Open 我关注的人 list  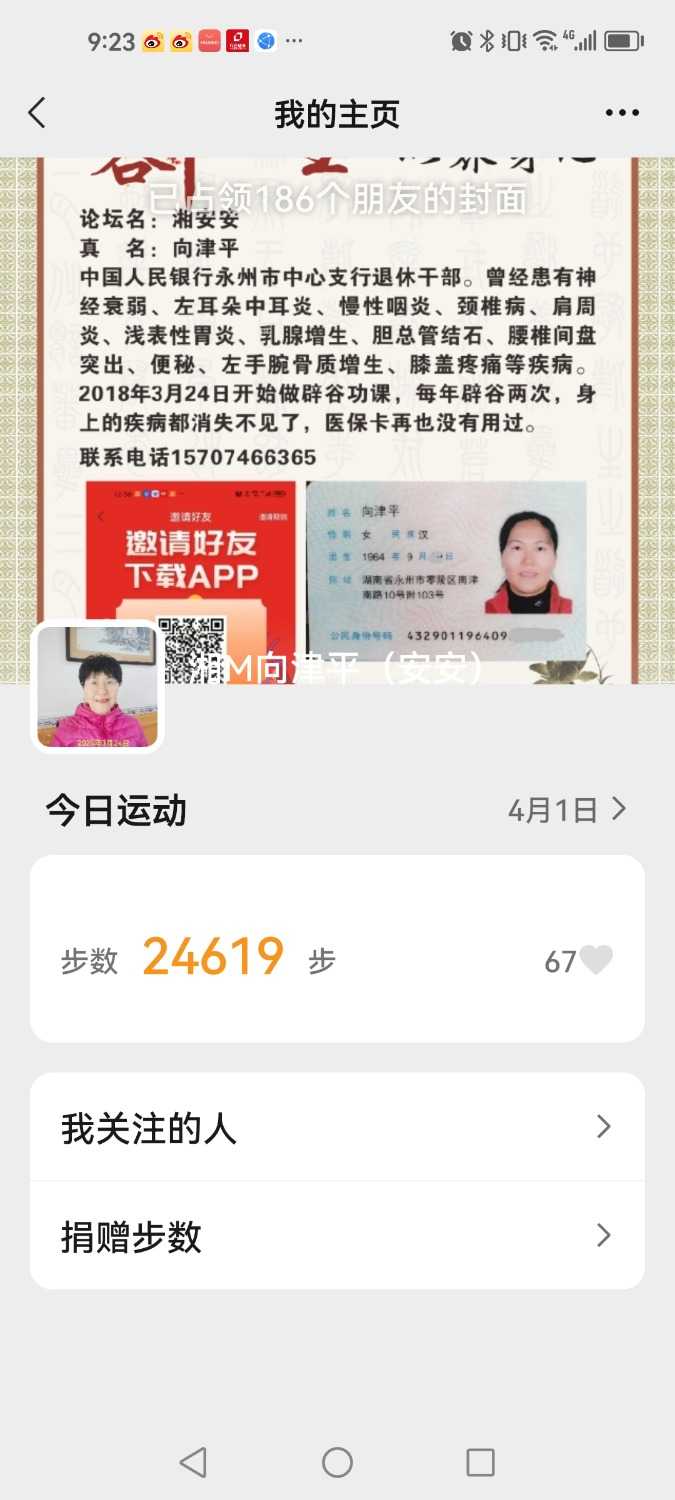tap(337, 1128)
